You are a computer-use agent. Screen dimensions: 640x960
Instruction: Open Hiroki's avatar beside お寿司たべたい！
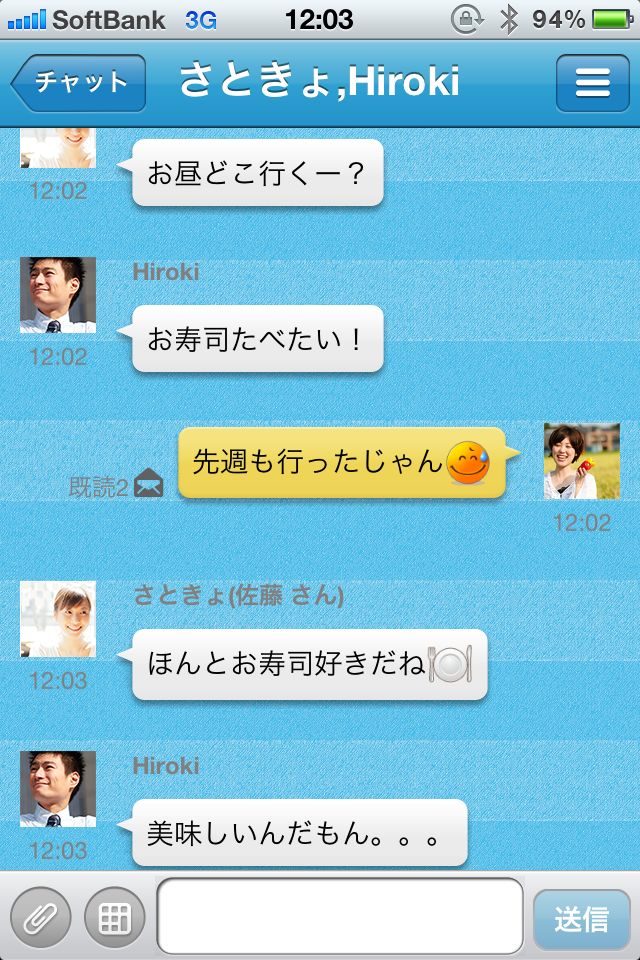click(x=58, y=295)
